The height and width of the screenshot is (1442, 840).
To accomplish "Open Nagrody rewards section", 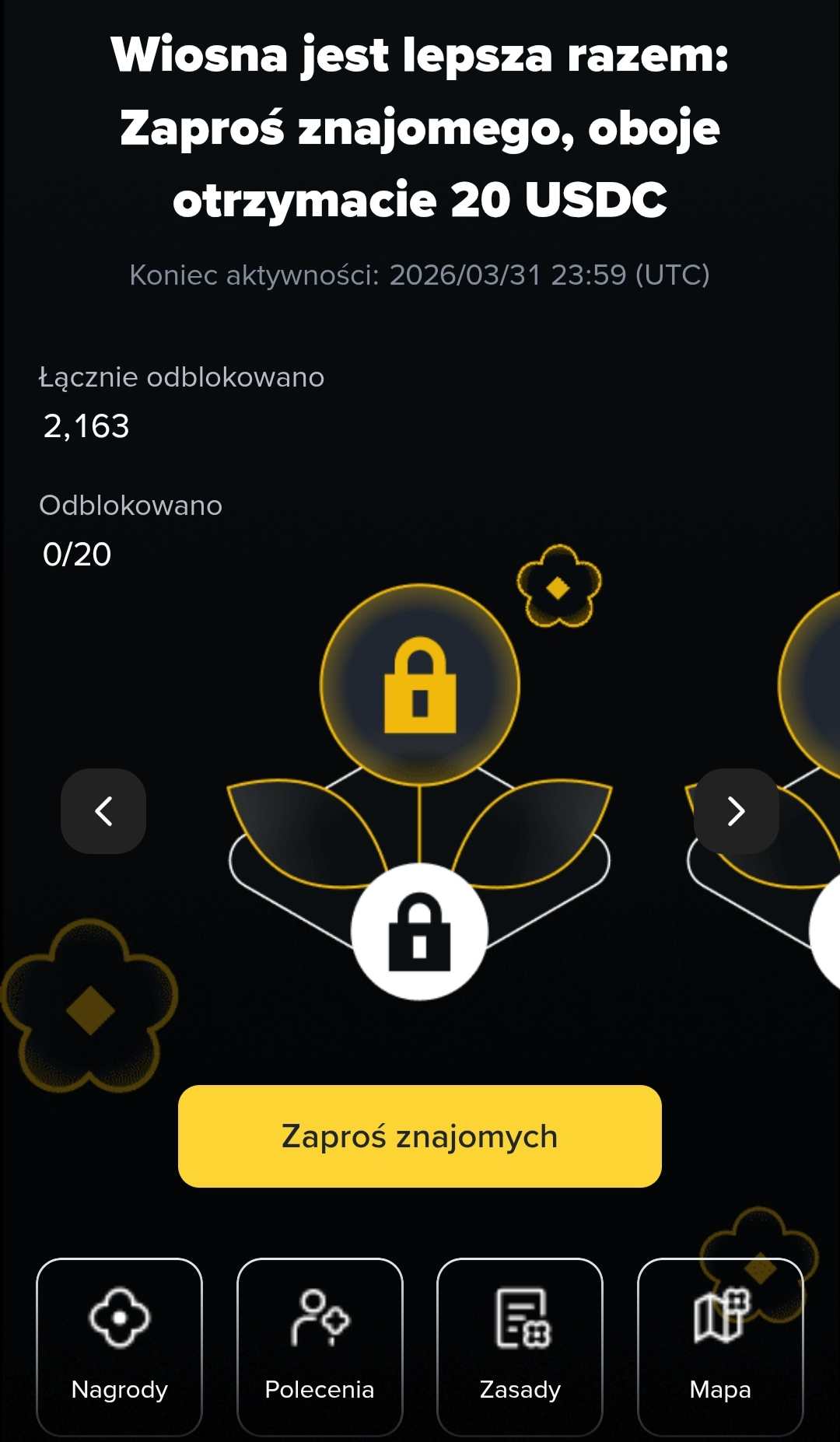I will coord(119,1346).
